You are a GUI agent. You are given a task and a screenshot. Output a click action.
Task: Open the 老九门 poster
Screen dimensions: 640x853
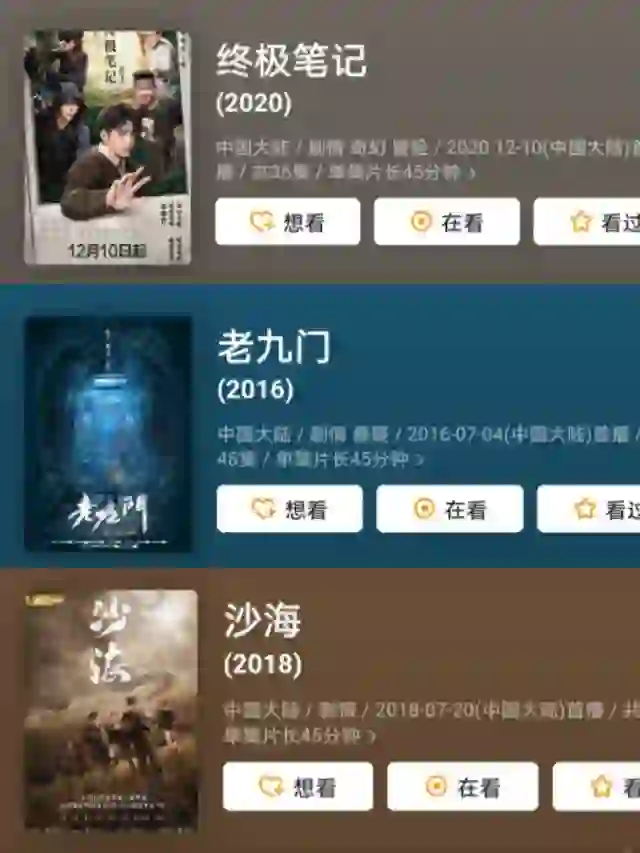[108, 434]
